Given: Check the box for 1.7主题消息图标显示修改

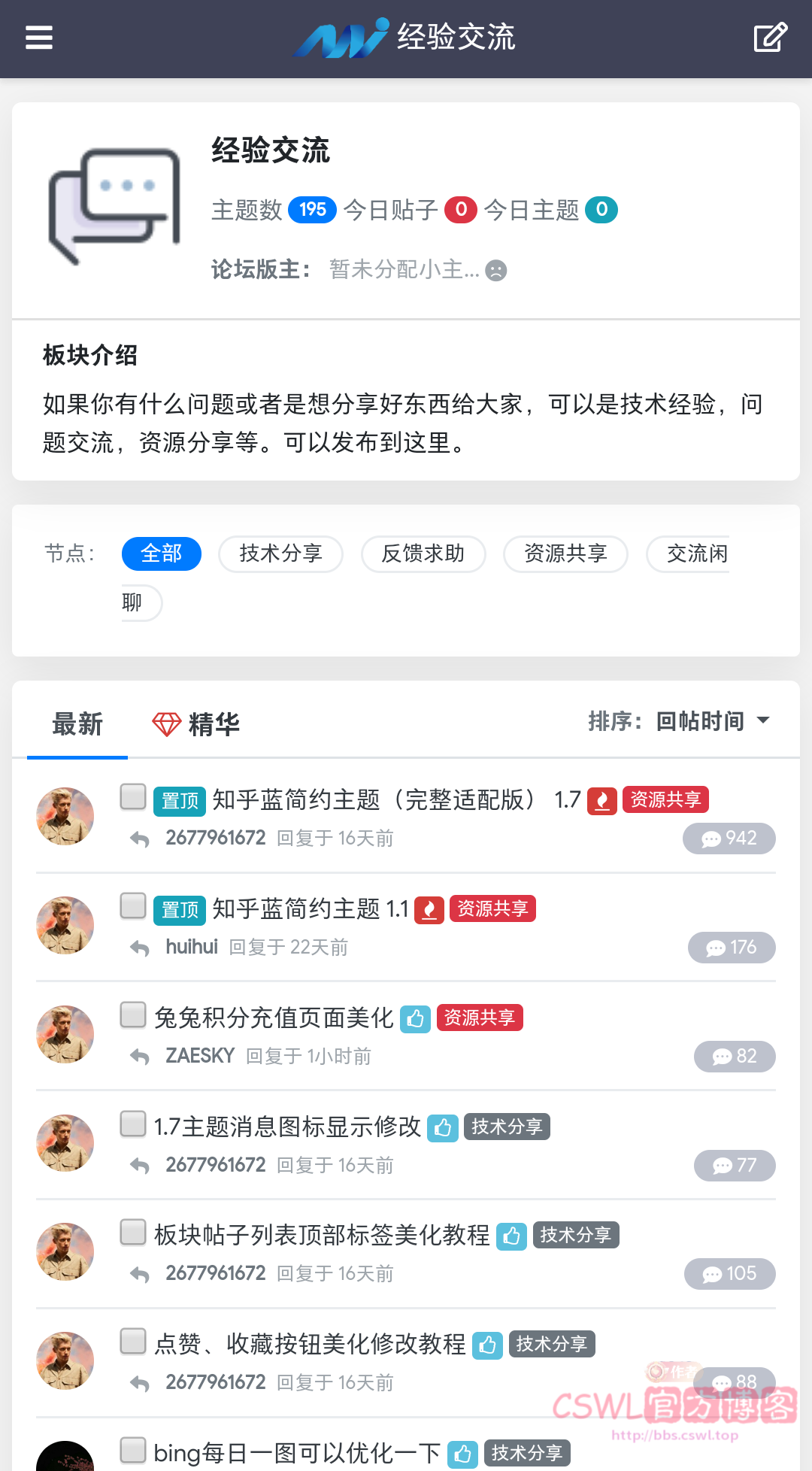Looking at the screenshot, I should pos(133,1124).
